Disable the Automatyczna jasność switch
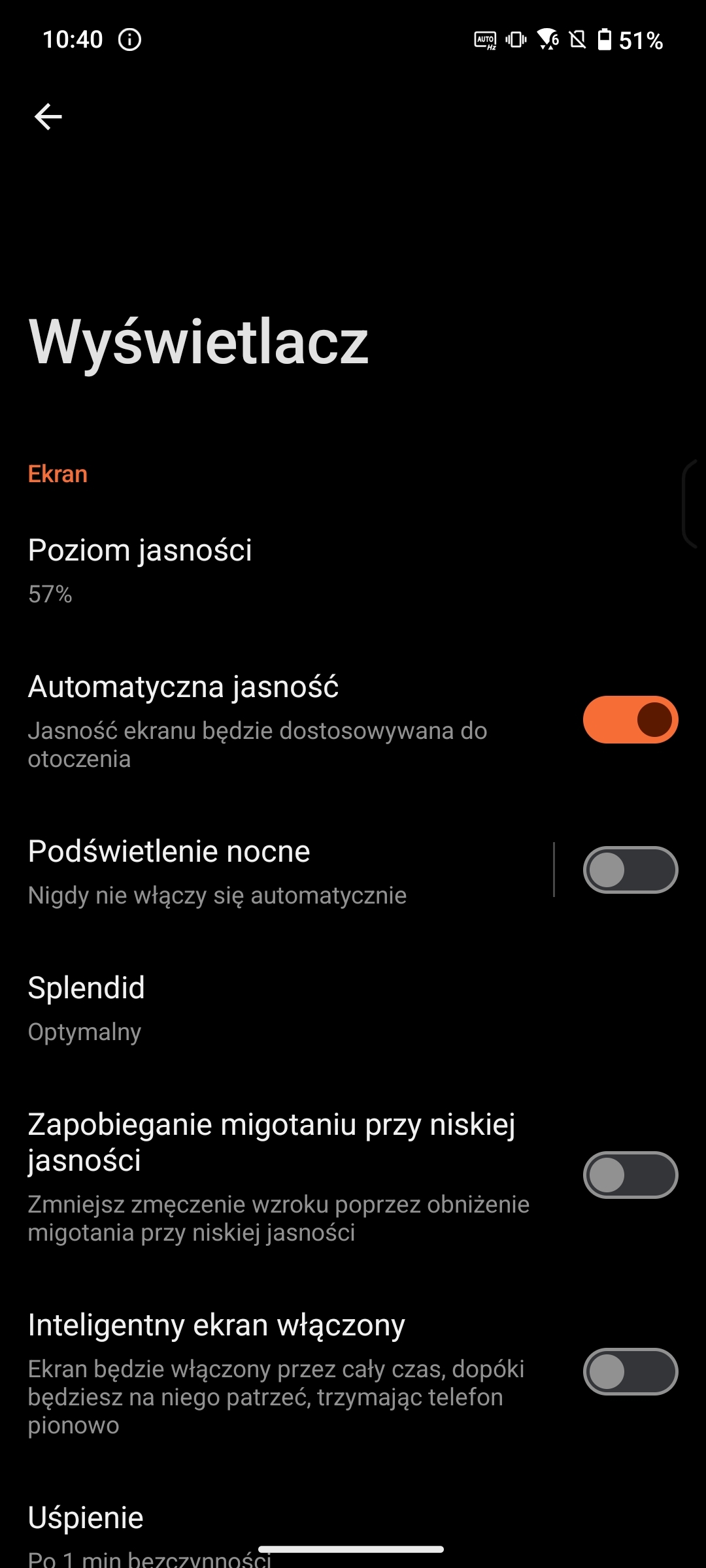 tap(630, 719)
